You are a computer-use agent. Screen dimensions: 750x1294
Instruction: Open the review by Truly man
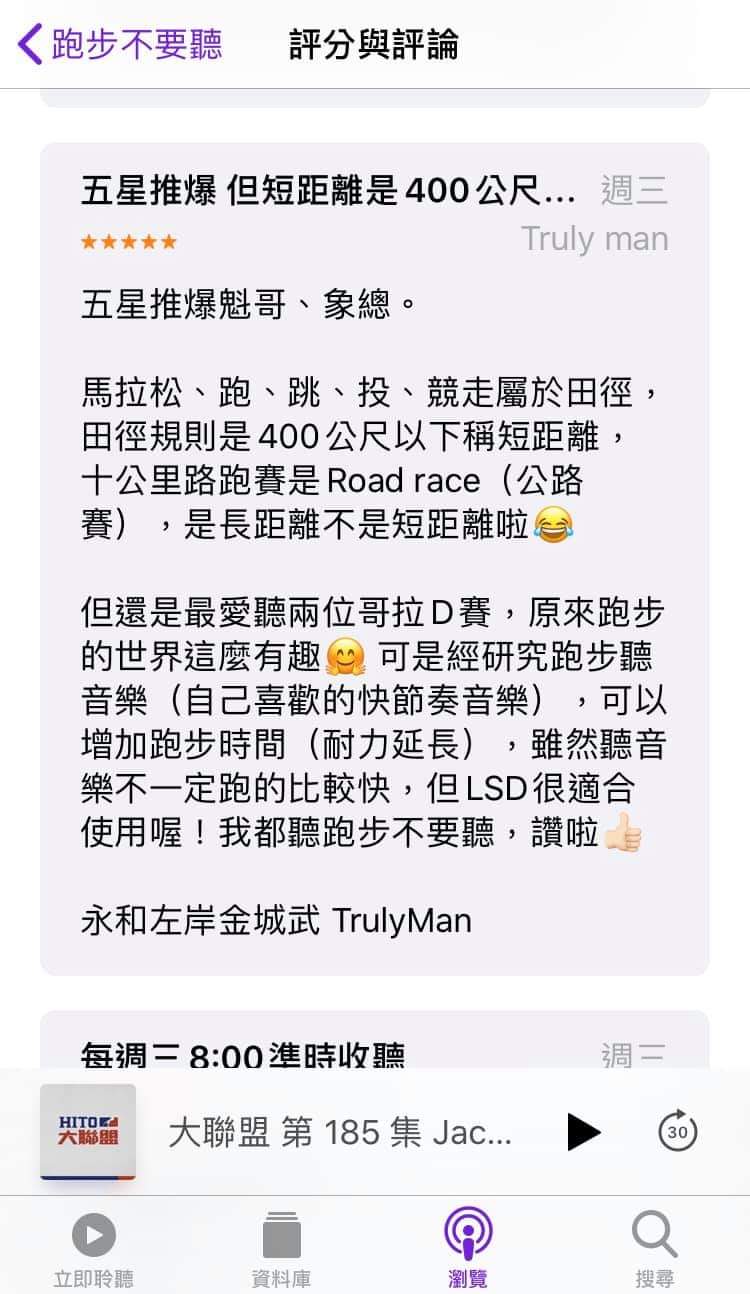(x=375, y=559)
